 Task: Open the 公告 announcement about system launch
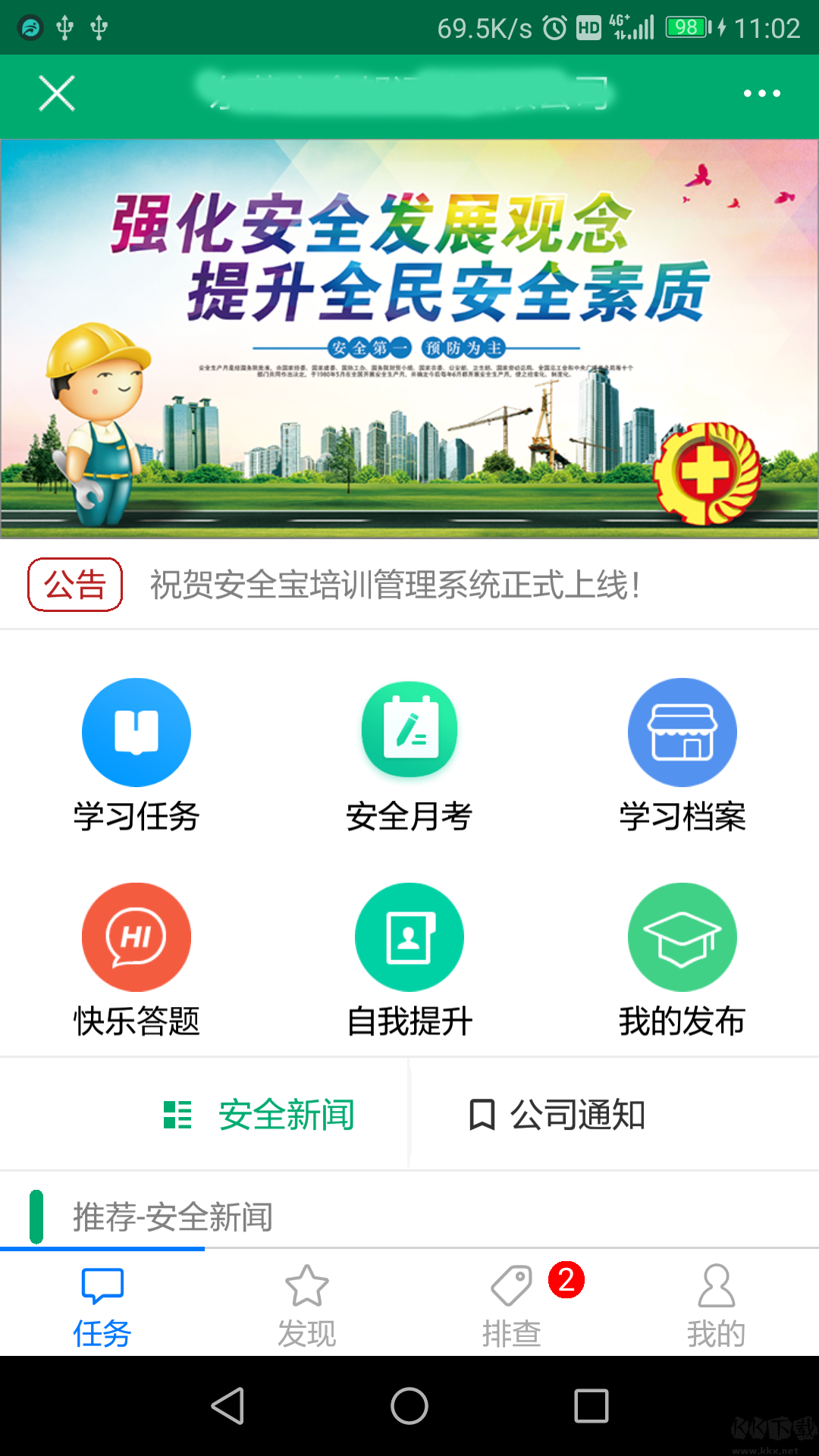point(394,585)
